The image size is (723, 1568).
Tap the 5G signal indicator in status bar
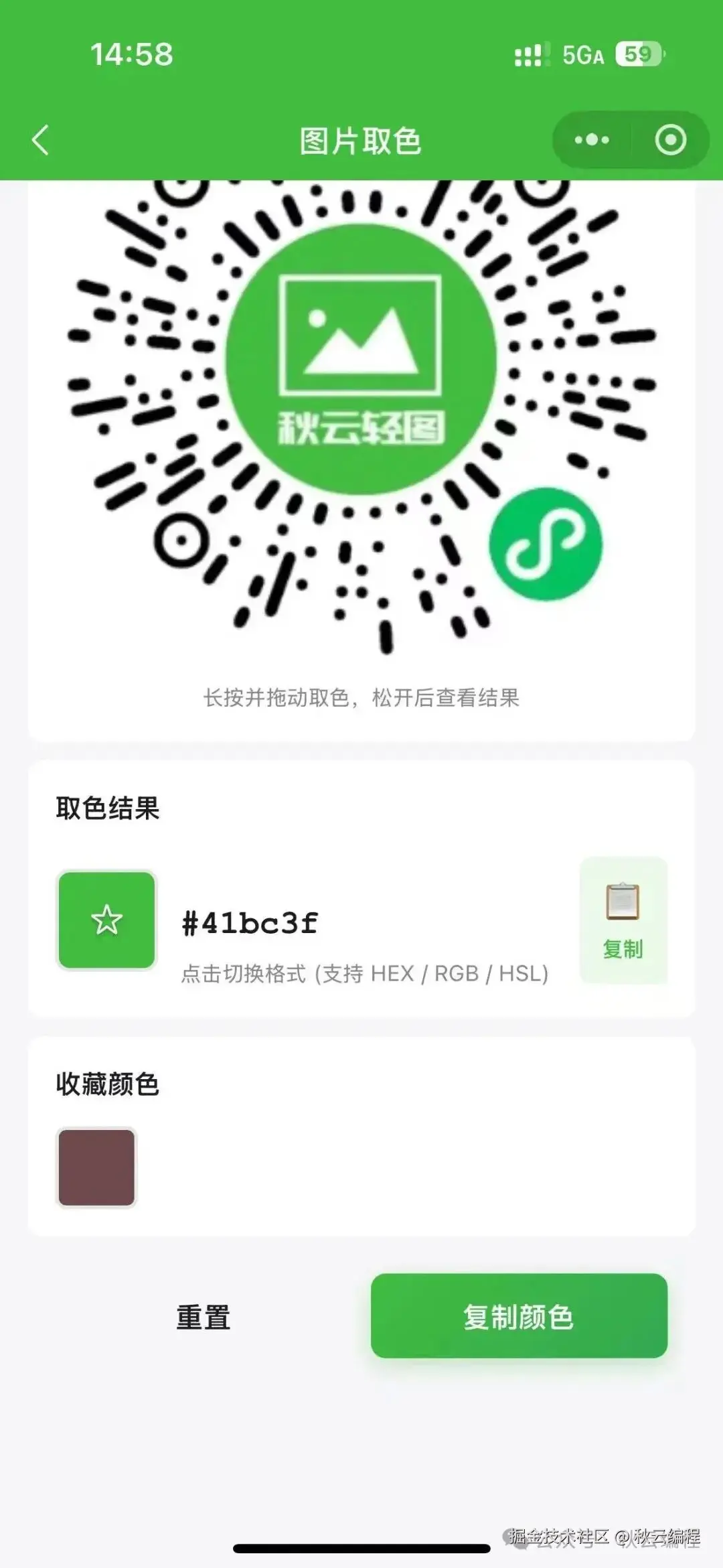(x=582, y=54)
